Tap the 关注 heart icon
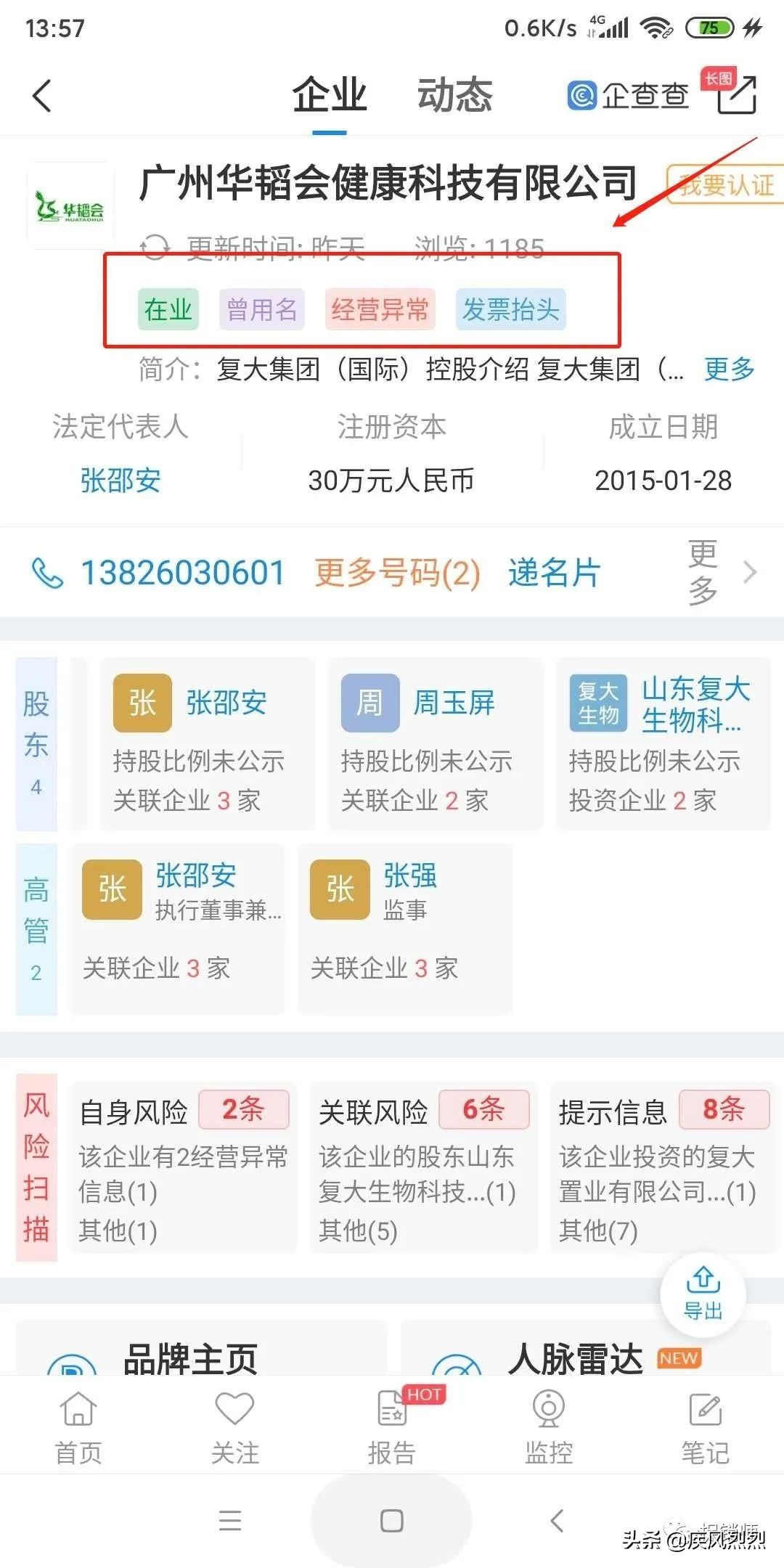Screen dimensions: 784x1568 click(234, 1408)
